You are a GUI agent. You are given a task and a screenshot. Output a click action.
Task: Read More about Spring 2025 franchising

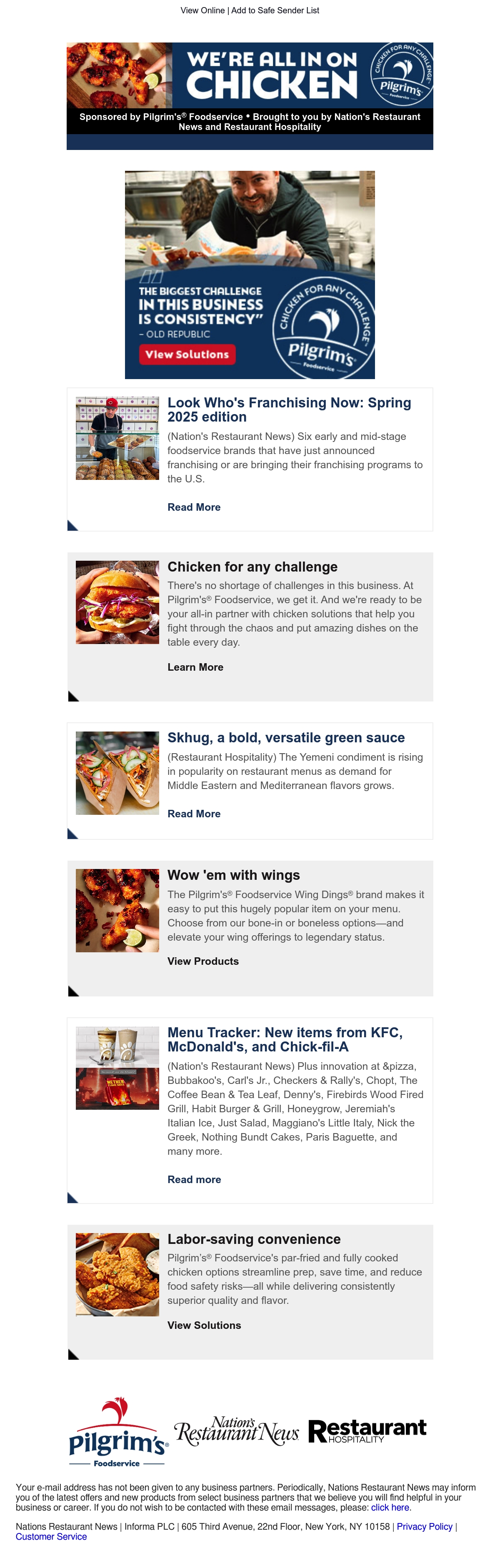pos(194,507)
